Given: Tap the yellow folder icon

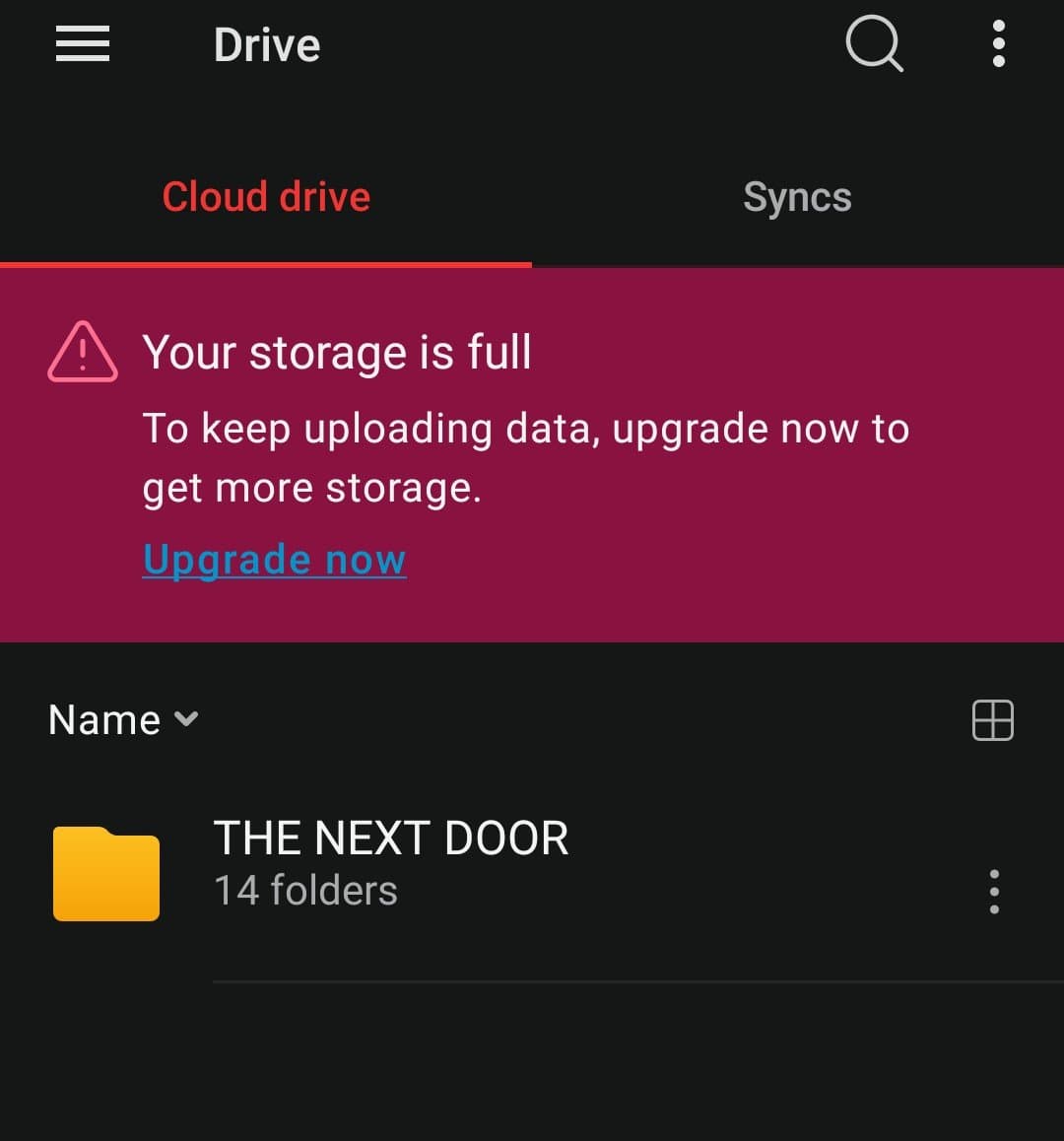Looking at the screenshot, I should coord(105,874).
